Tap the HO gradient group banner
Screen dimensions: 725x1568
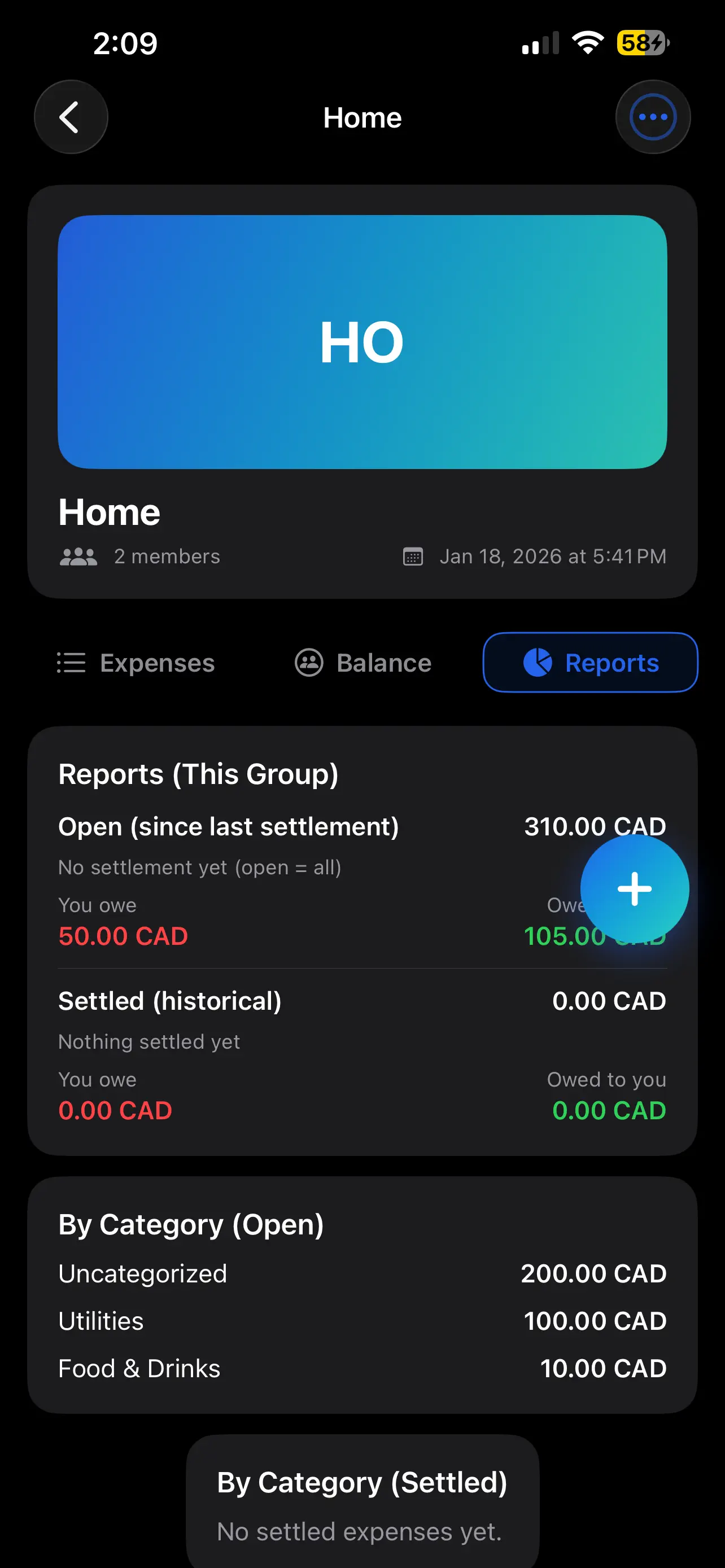click(x=361, y=341)
